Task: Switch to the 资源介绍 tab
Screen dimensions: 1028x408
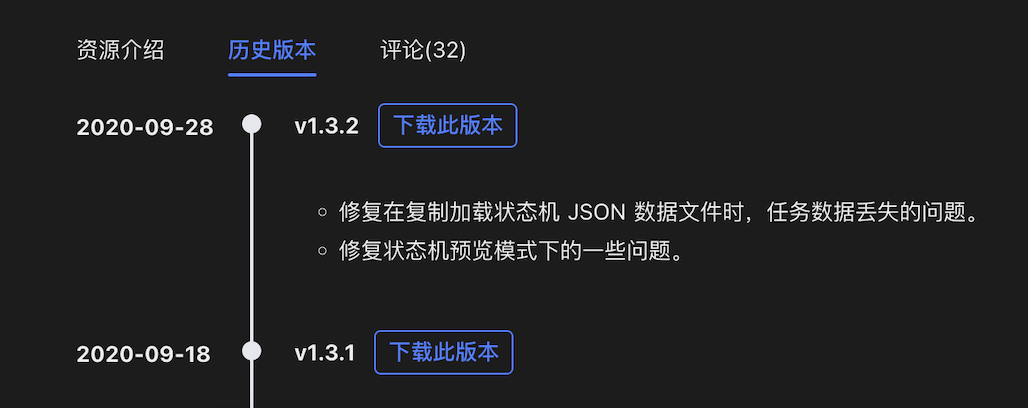Action: [x=120, y=50]
